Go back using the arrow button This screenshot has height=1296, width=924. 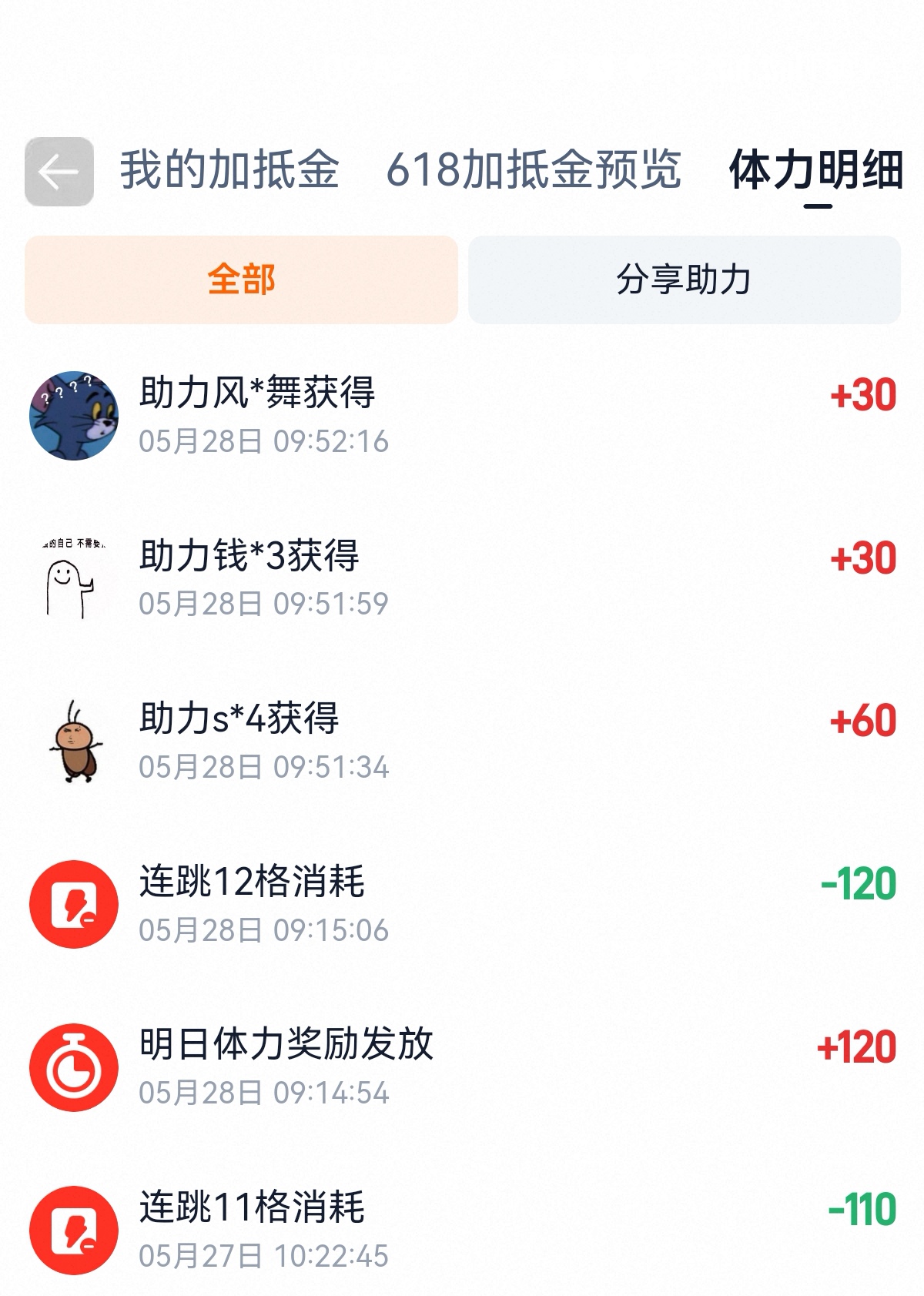pyautogui.click(x=59, y=172)
